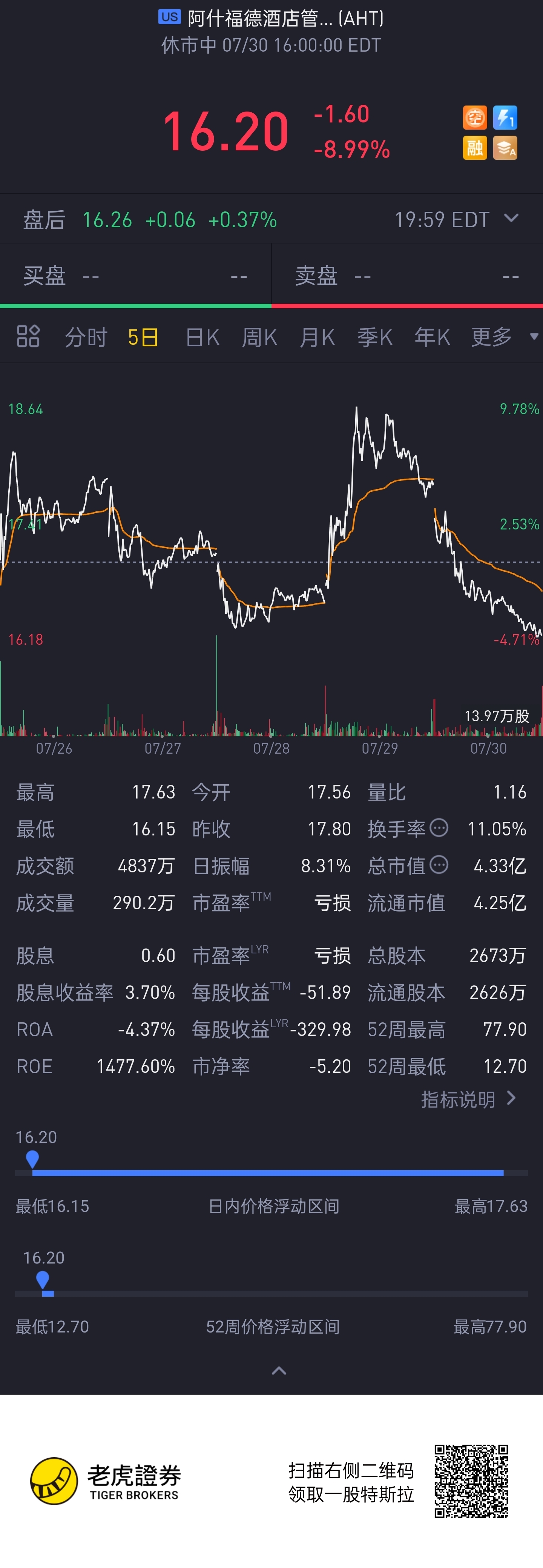Open the 换手率 info bubble

[439, 828]
